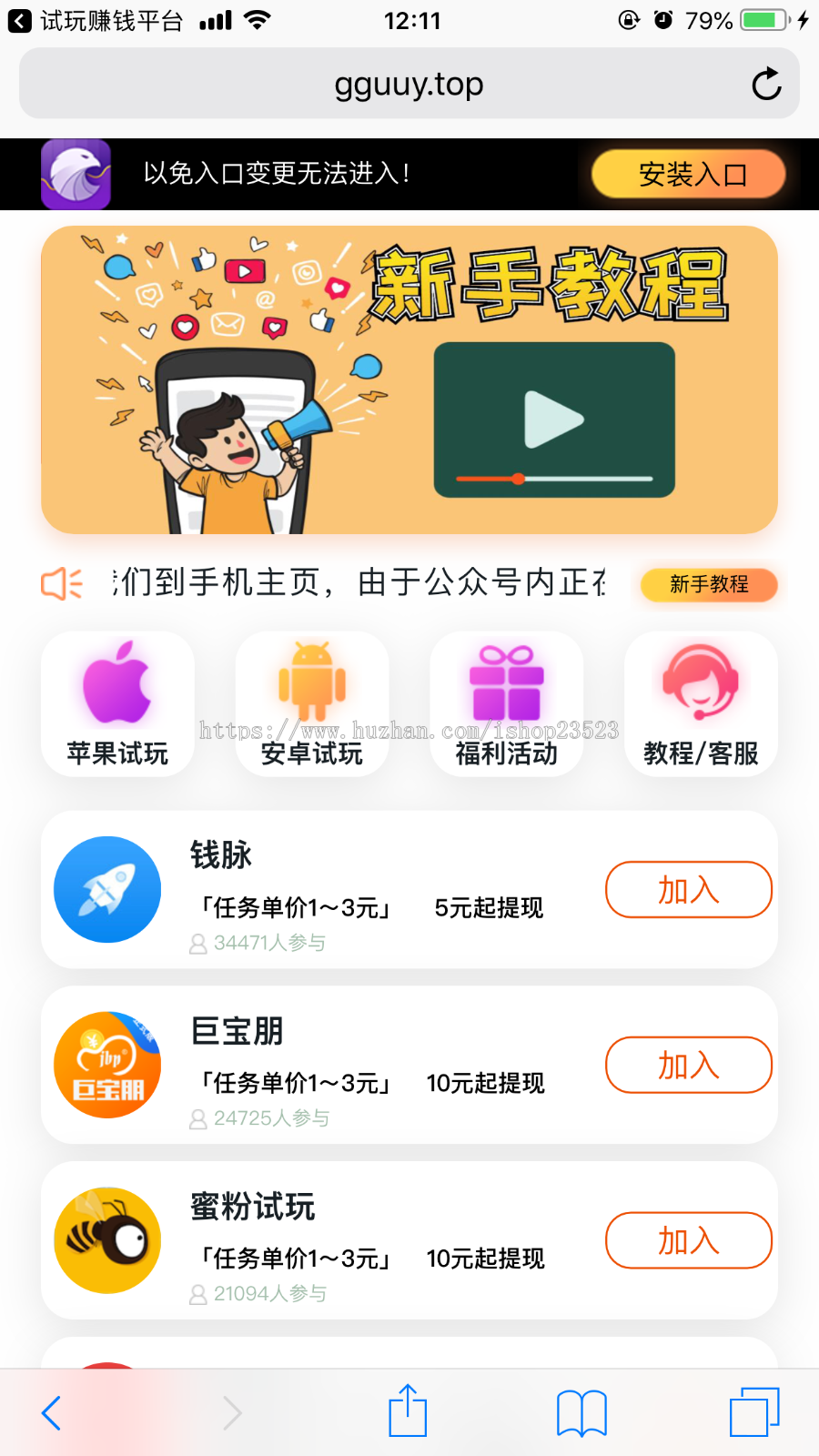Open the Safari bookmarks panel

pos(583,1410)
